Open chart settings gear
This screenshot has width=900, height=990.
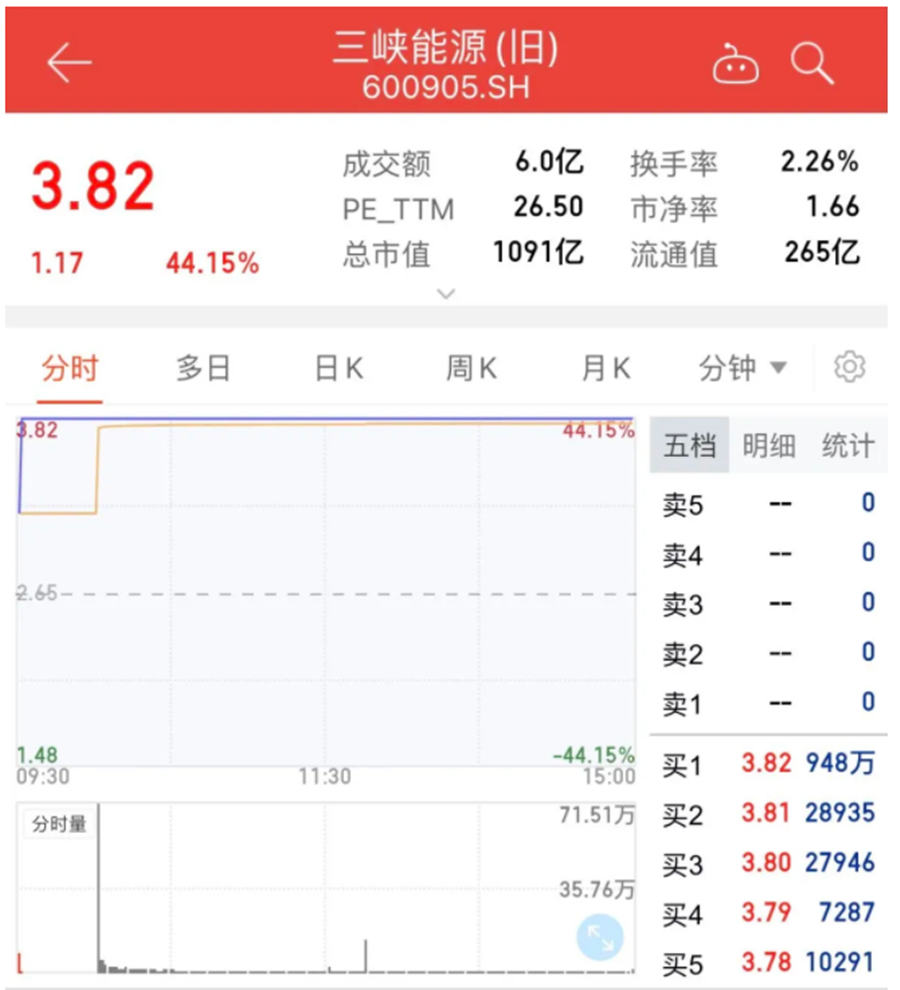(849, 367)
